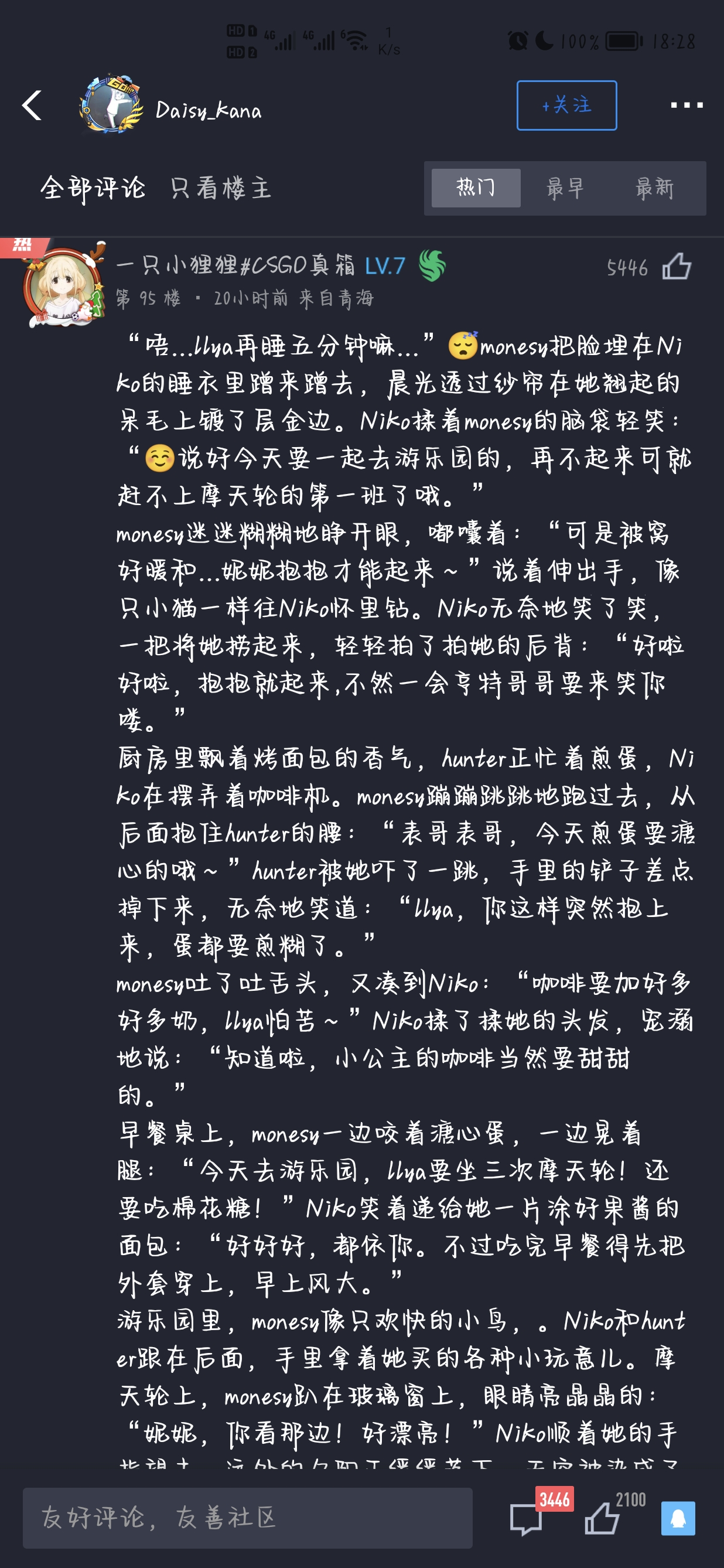Open the three-dot overflow menu
The height and width of the screenshot is (1568, 724).
pyautogui.click(x=686, y=106)
